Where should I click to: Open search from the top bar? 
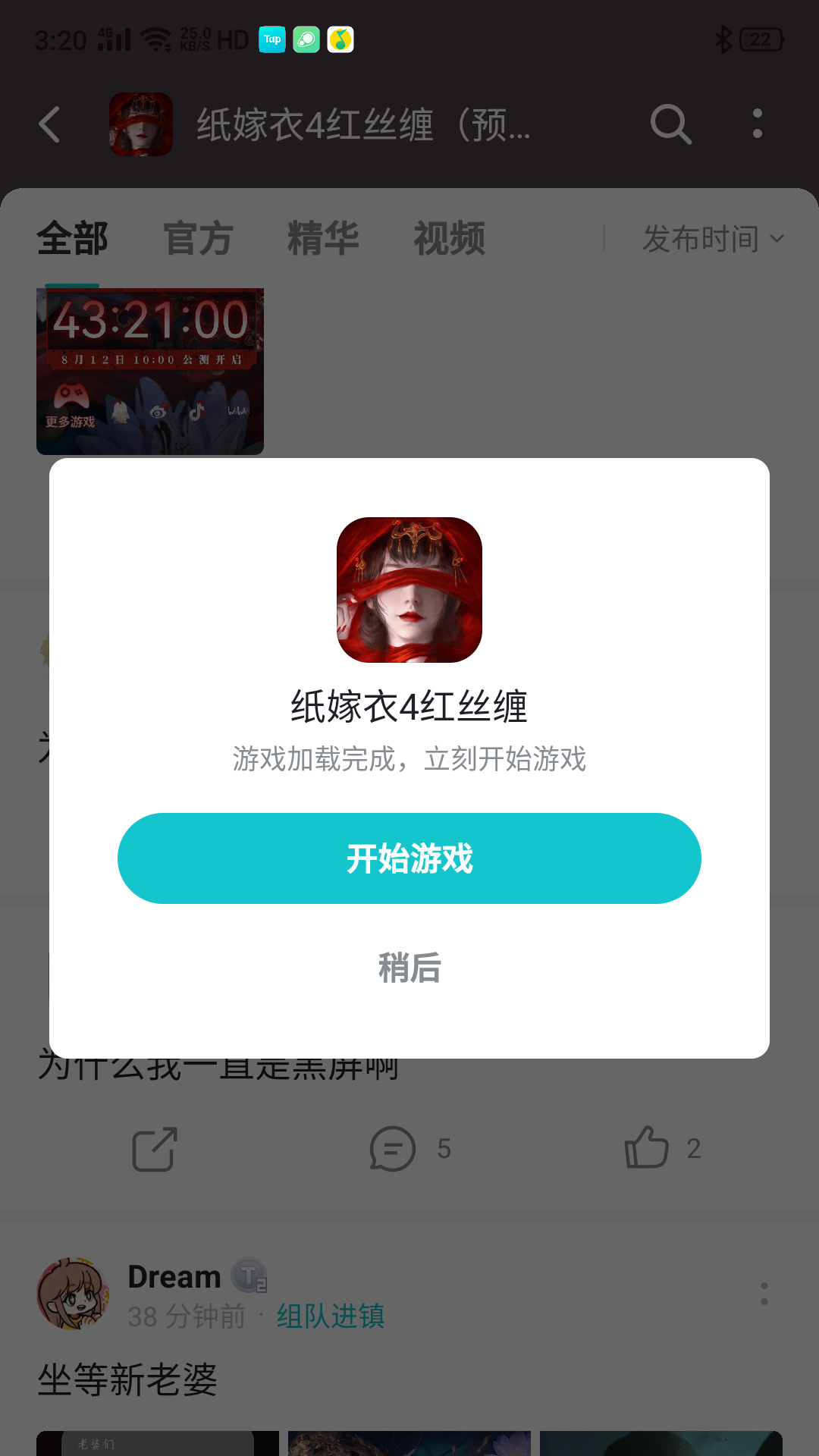tap(670, 124)
